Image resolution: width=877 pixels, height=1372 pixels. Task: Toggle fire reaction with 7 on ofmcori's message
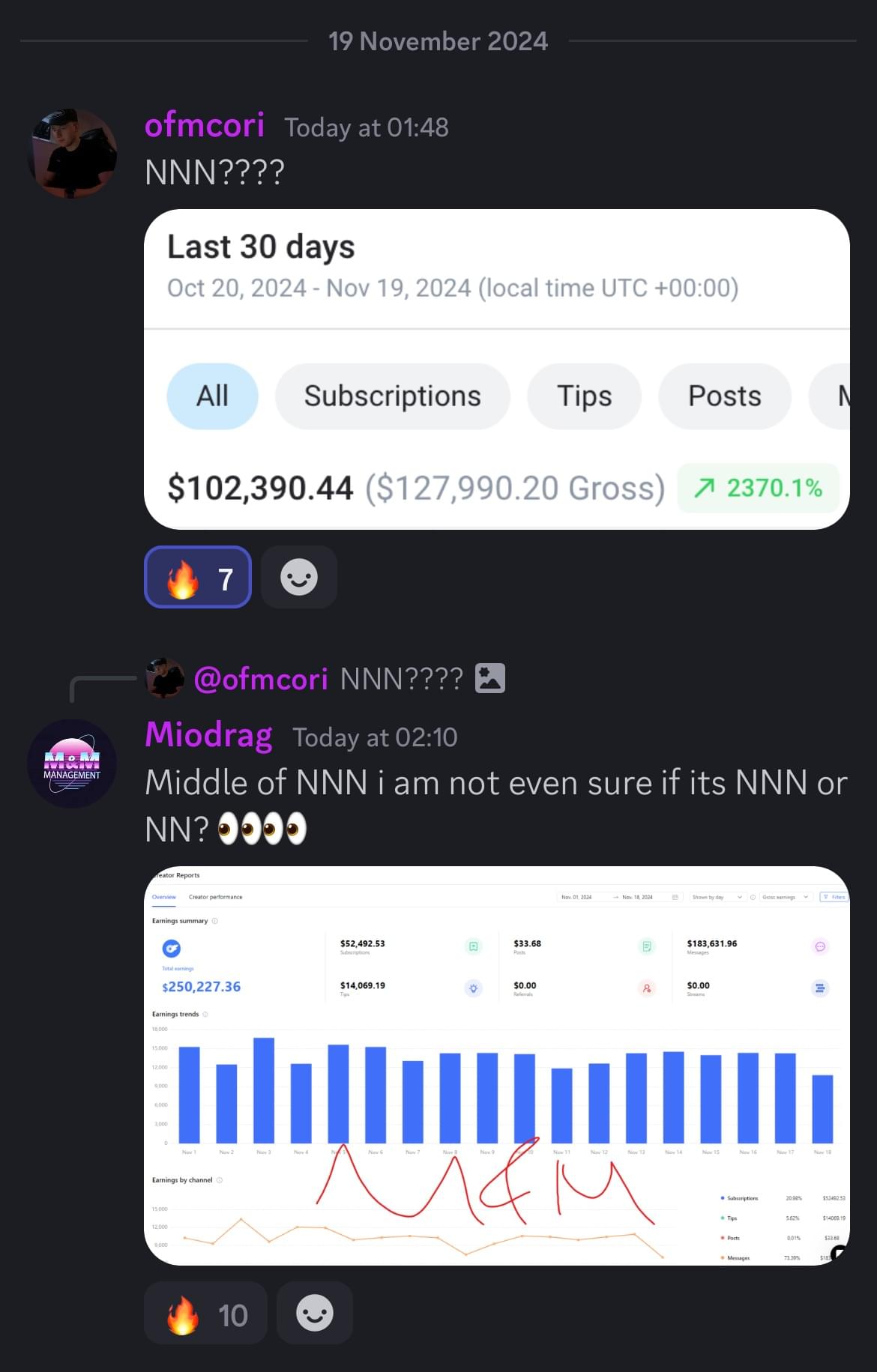tap(198, 577)
